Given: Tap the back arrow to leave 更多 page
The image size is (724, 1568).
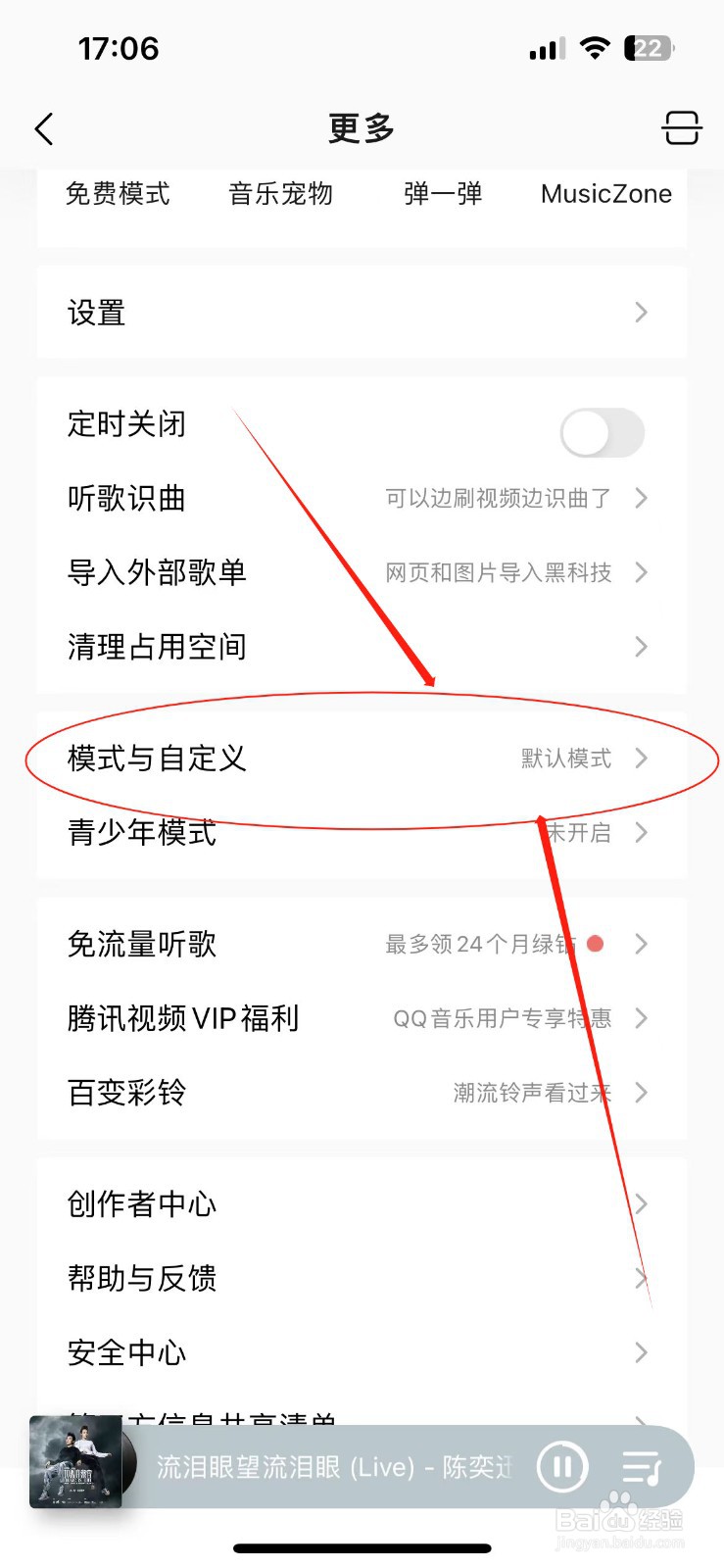Looking at the screenshot, I should click(x=43, y=128).
